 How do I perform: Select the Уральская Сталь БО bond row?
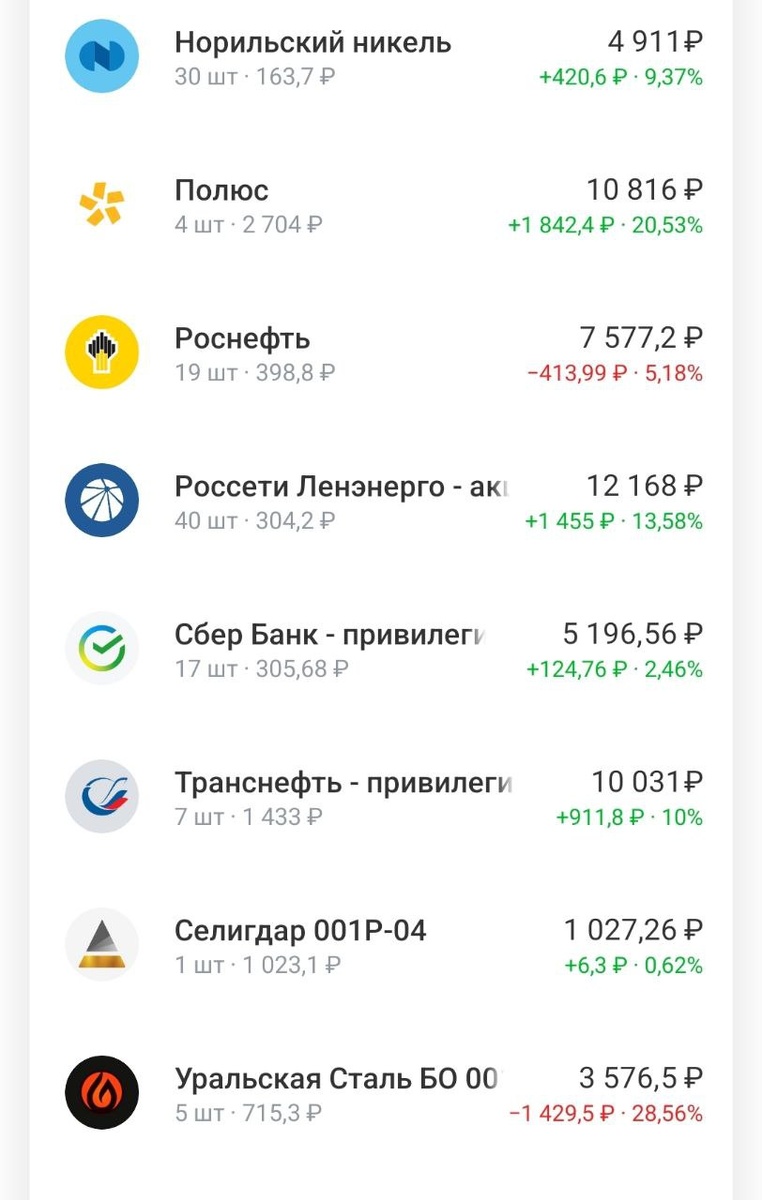334,1078
